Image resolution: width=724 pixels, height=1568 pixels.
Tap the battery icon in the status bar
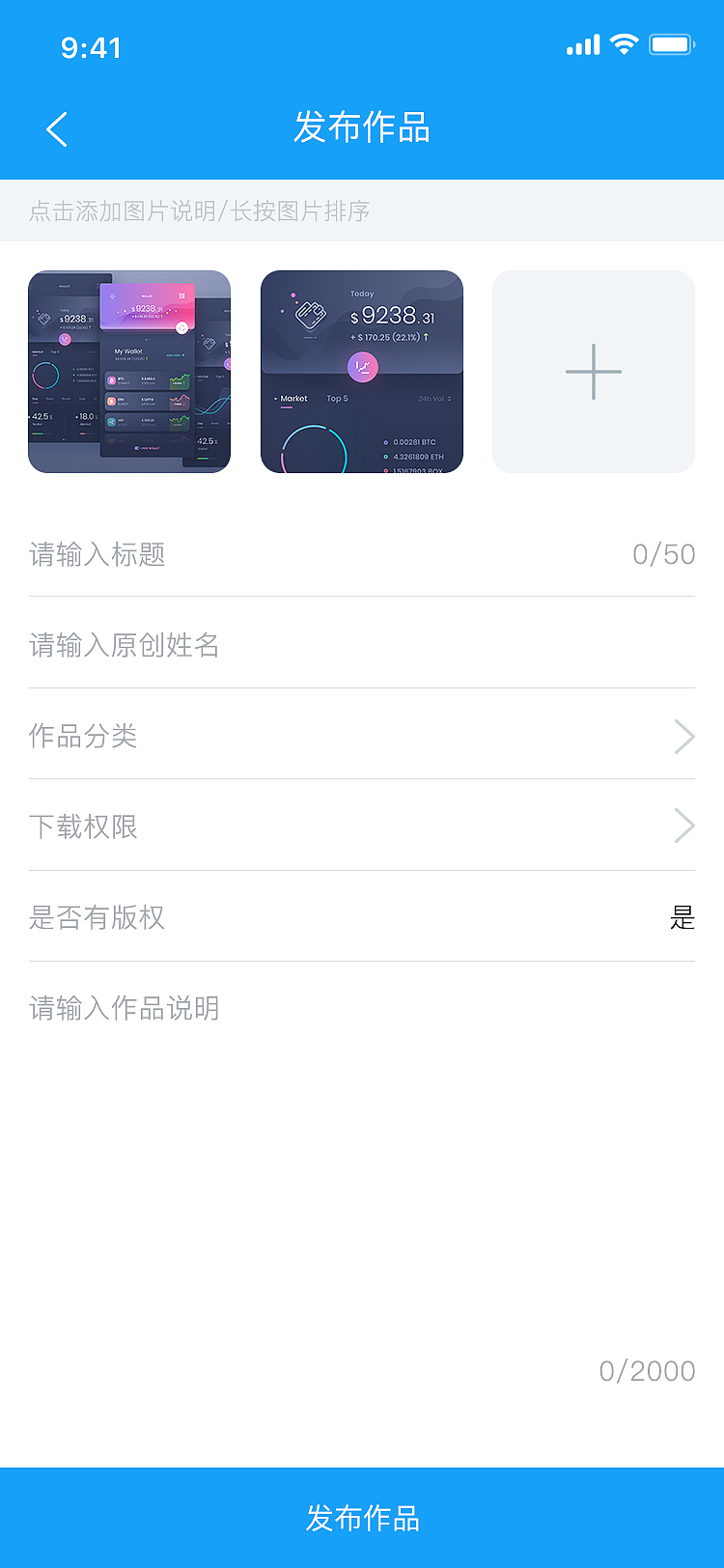672,44
